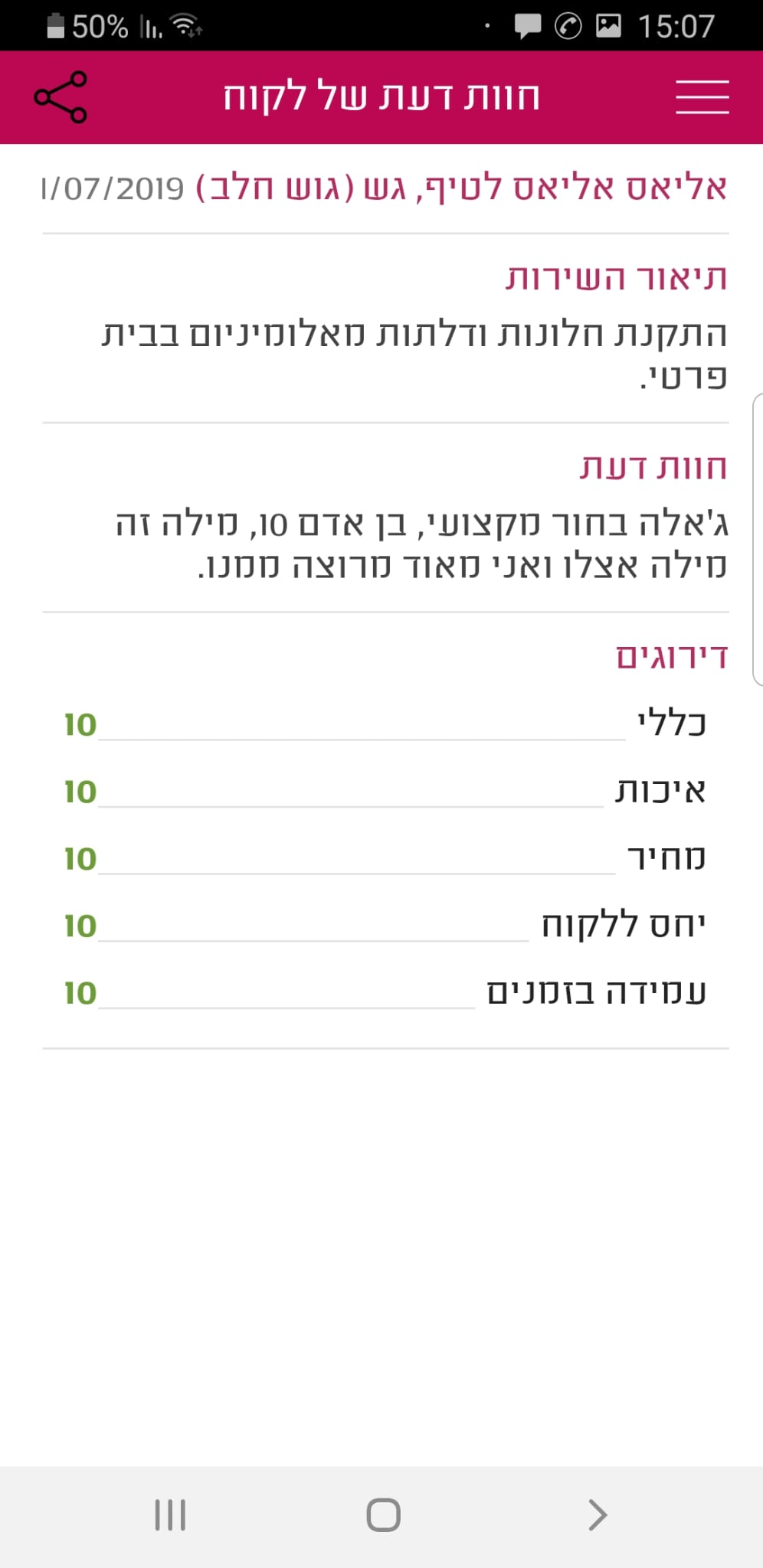
Task: Open the hamburger menu
Action: coord(702,97)
